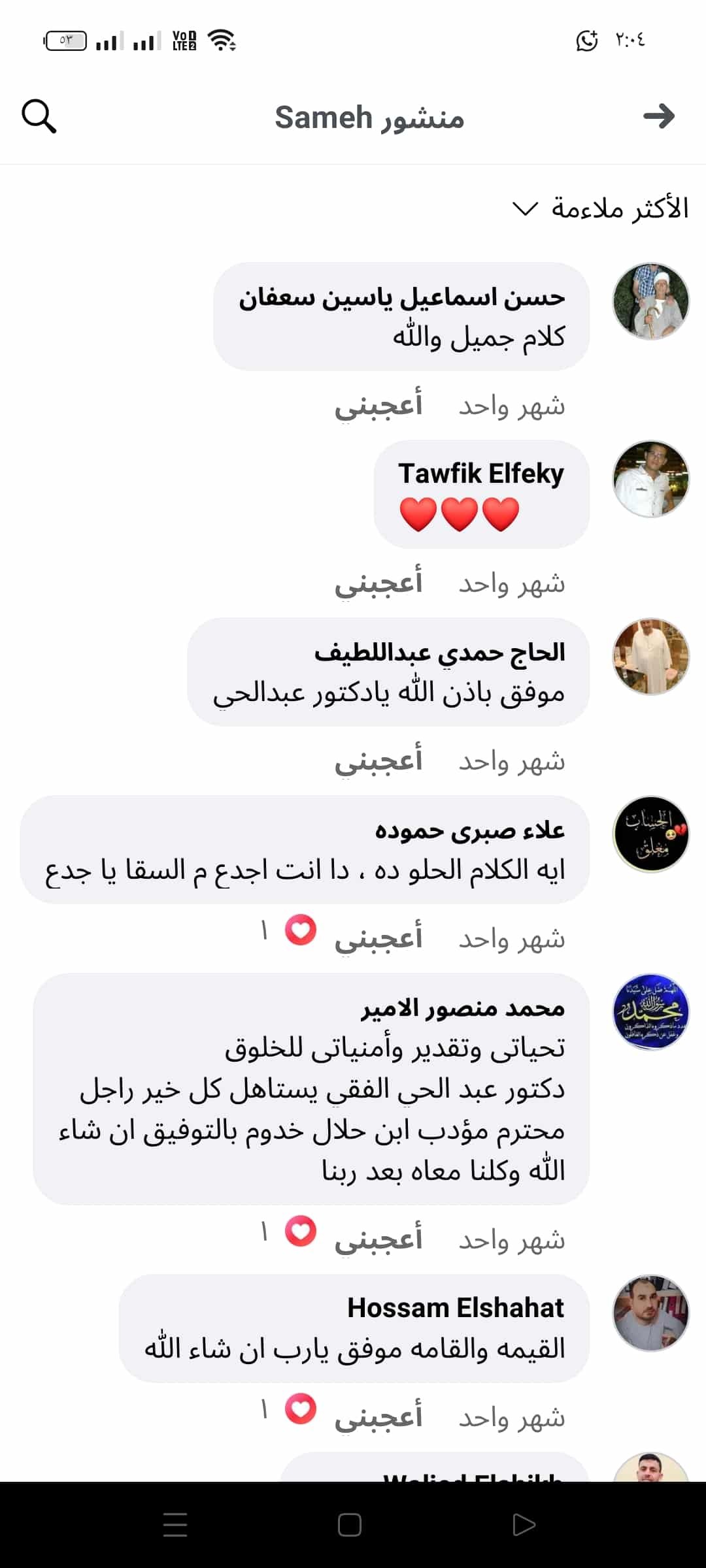Like حسن اسماعيل ياسين سعفان's comment
This screenshot has height=1568, width=706.
tap(378, 406)
